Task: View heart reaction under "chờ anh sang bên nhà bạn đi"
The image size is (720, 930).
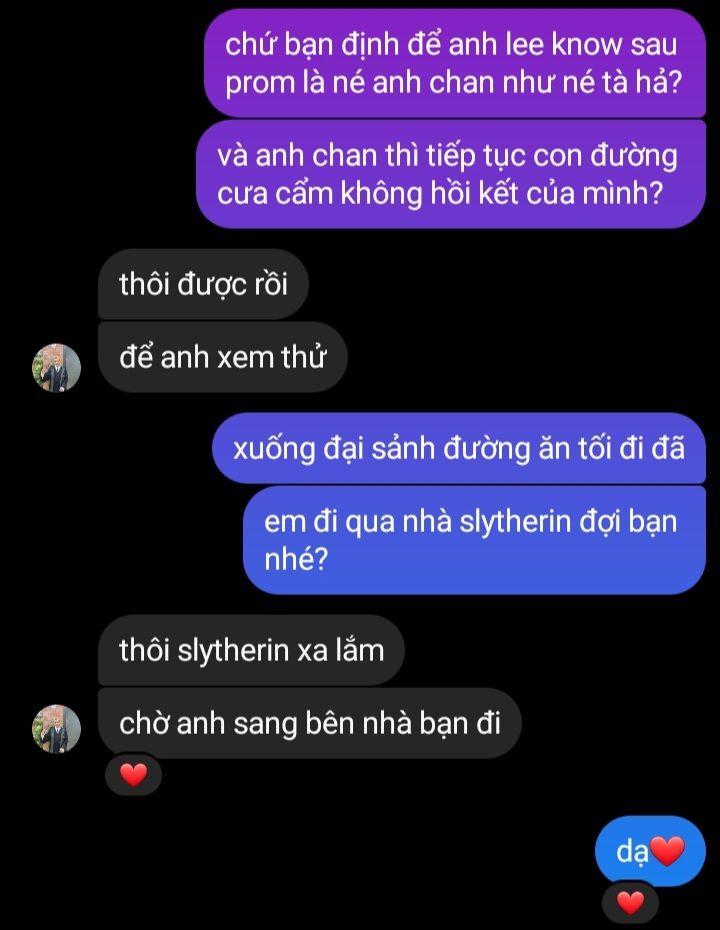Action: pos(133,774)
